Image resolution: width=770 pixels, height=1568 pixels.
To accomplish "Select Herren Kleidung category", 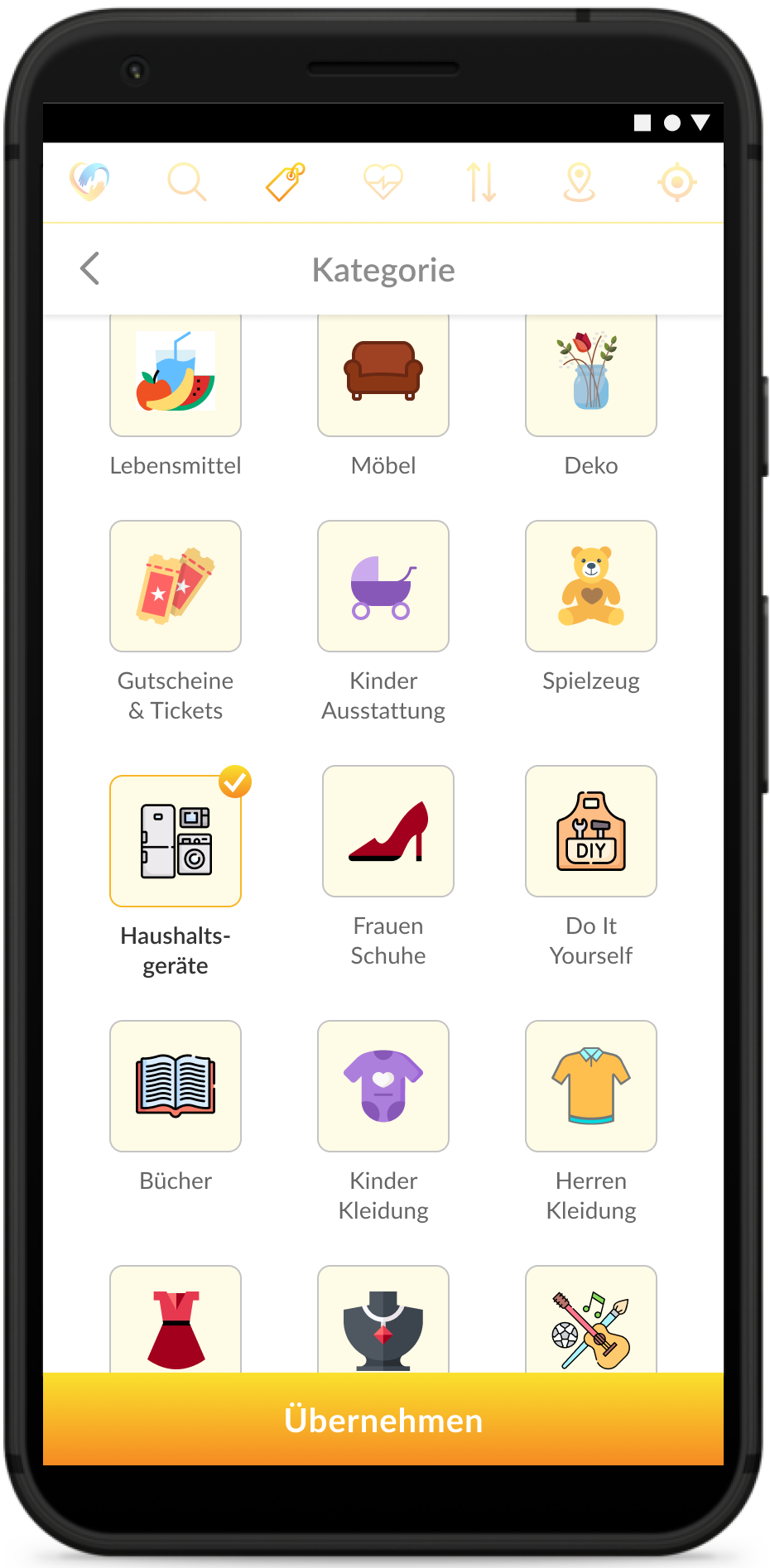I will click(591, 1086).
